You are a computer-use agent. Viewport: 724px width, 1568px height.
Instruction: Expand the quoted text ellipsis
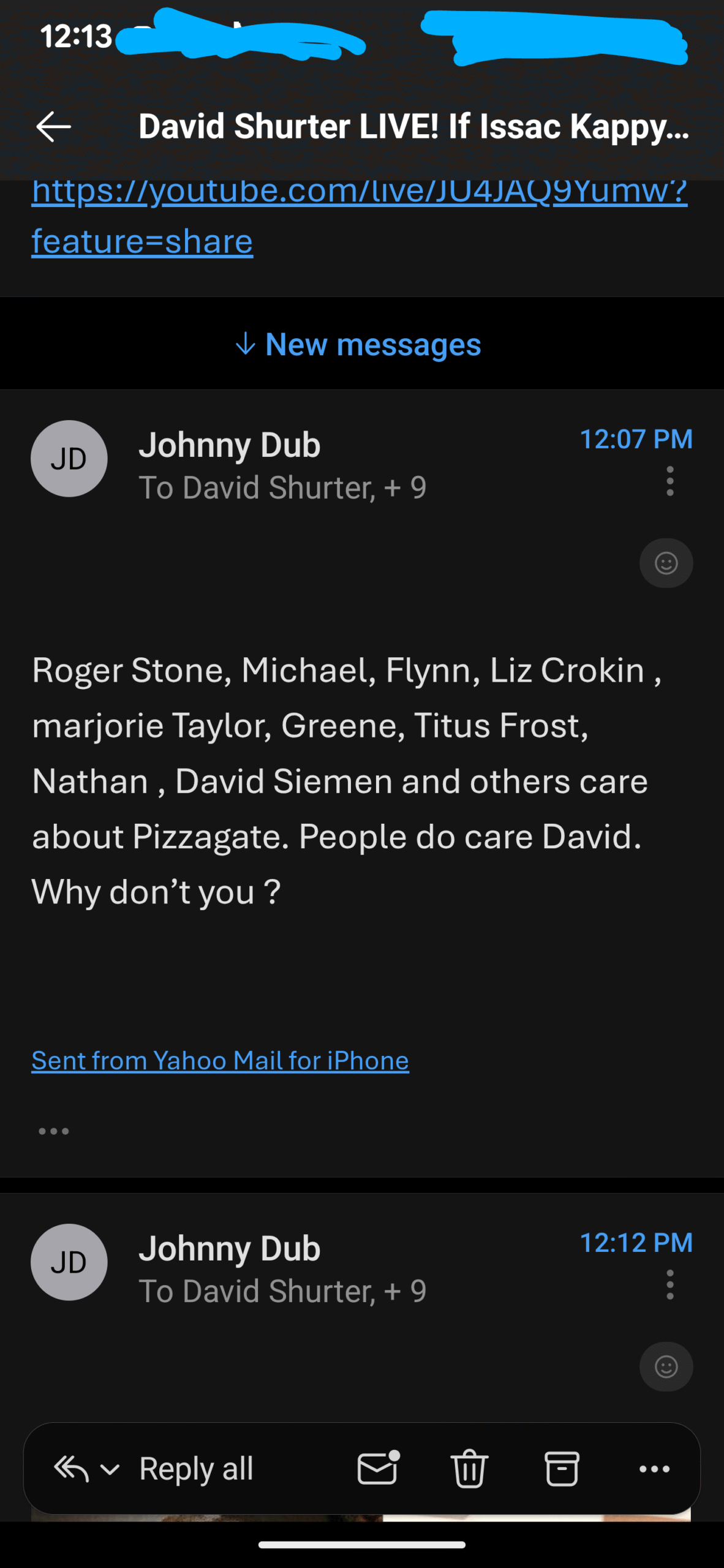coord(54,1131)
